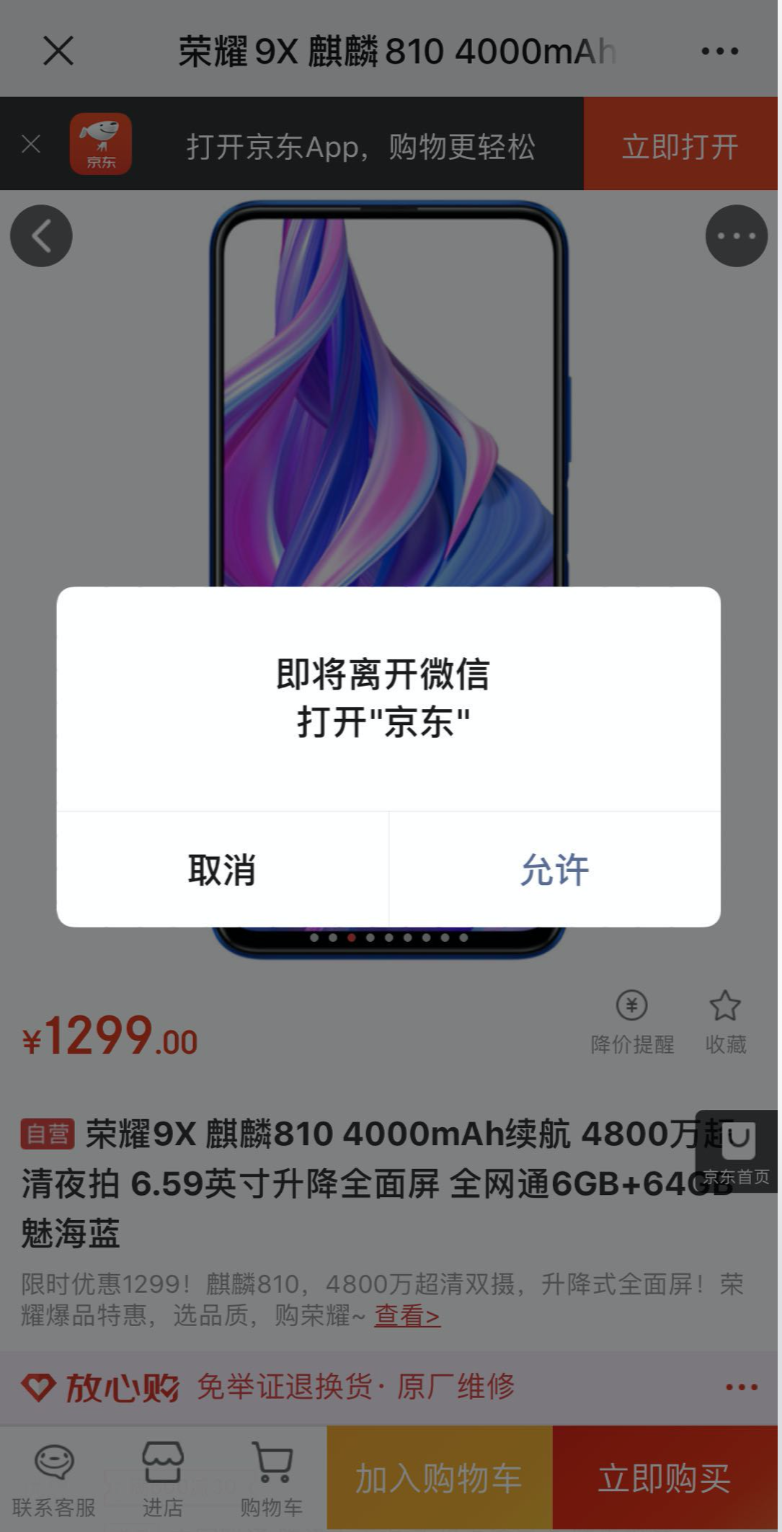Dismiss the open JD App banner
The width and height of the screenshot is (782, 1532).
[x=31, y=144]
